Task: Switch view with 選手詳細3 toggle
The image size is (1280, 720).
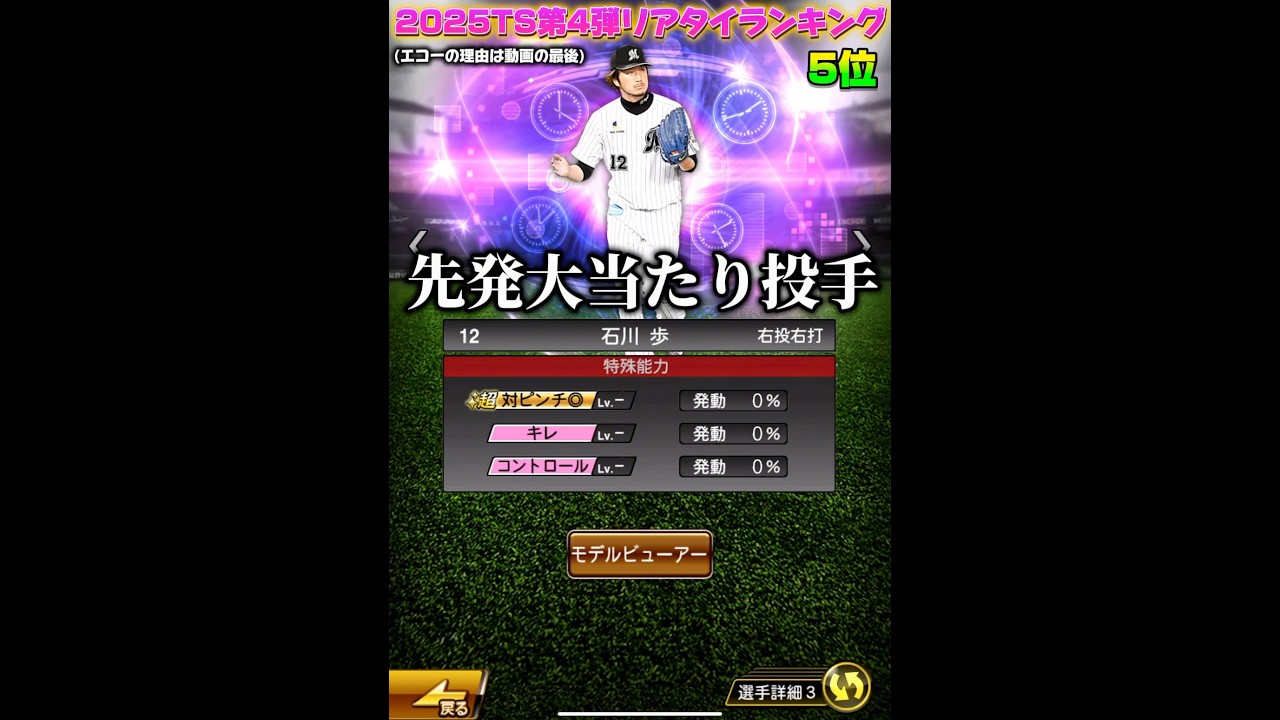Action: [846, 688]
